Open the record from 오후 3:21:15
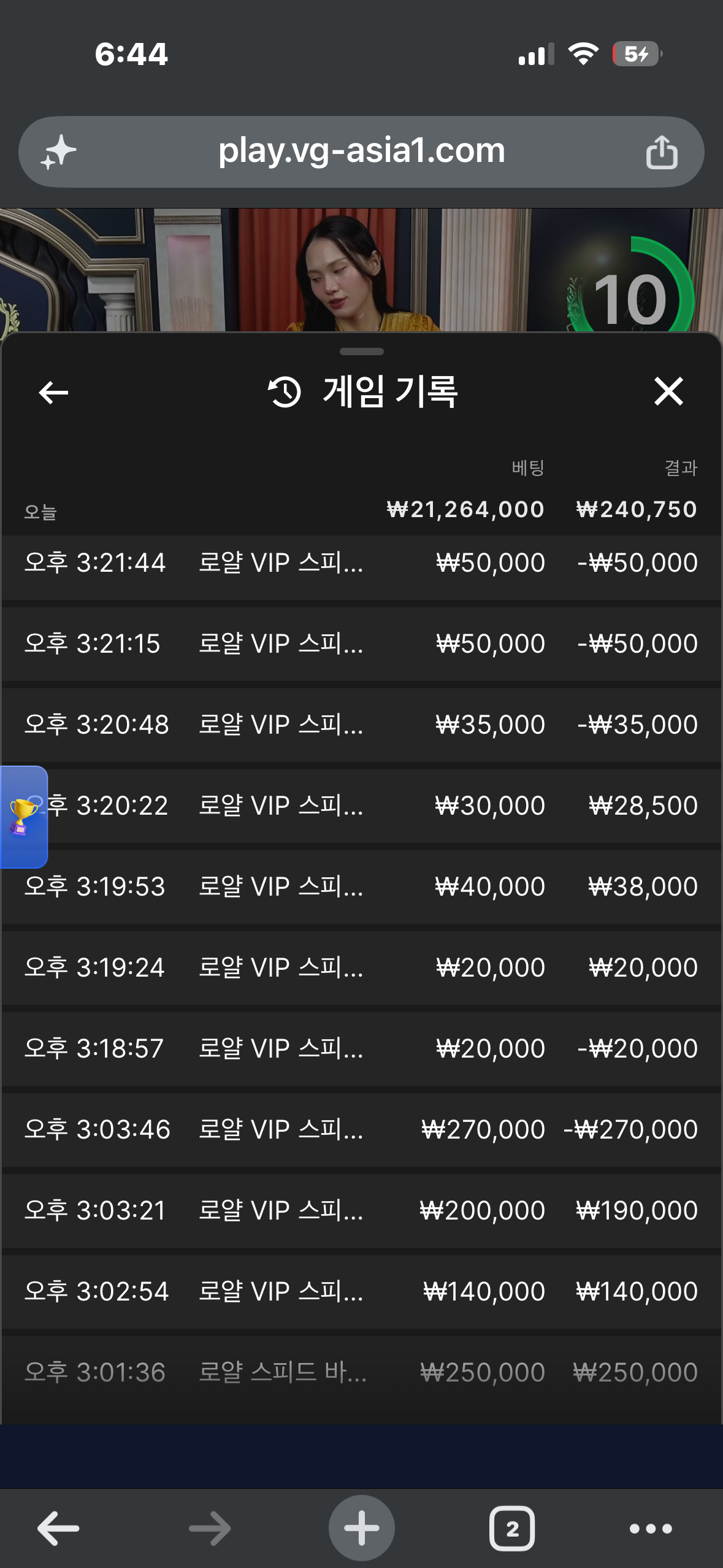 [361, 644]
